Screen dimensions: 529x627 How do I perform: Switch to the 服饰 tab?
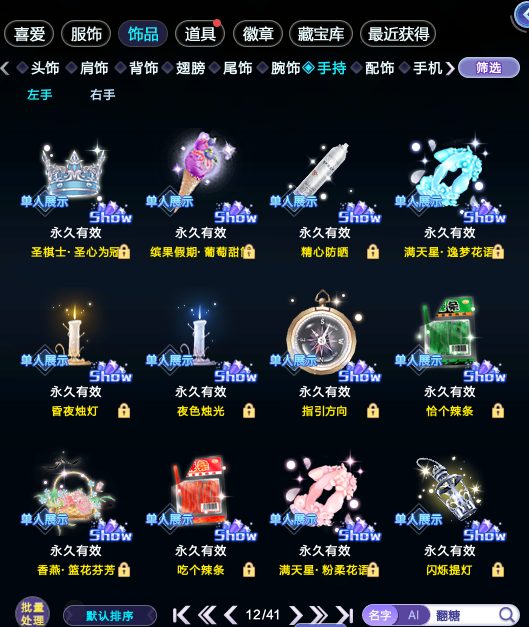point(86,34)
